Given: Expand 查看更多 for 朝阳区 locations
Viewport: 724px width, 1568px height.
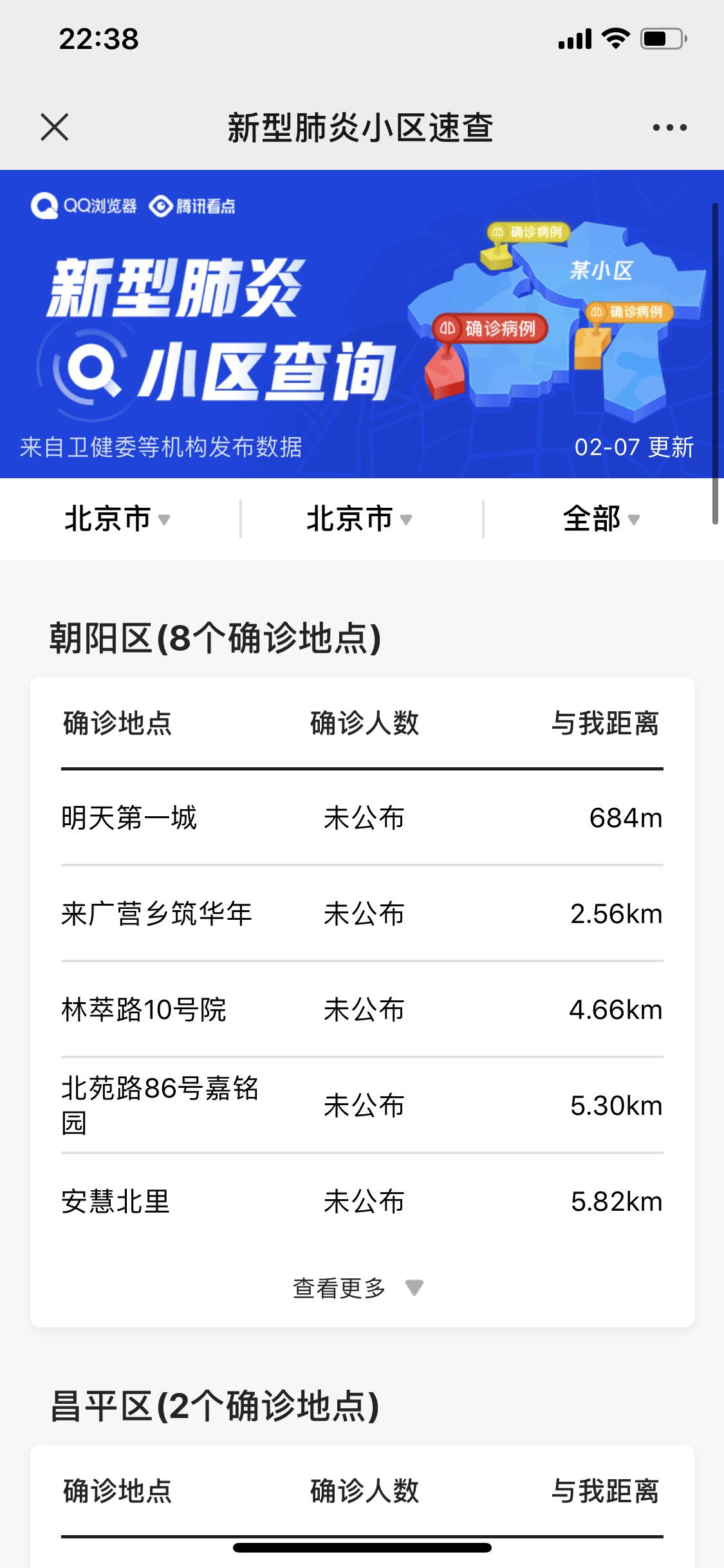Looking at the screenshot, I should click(x=358, y=1288).
